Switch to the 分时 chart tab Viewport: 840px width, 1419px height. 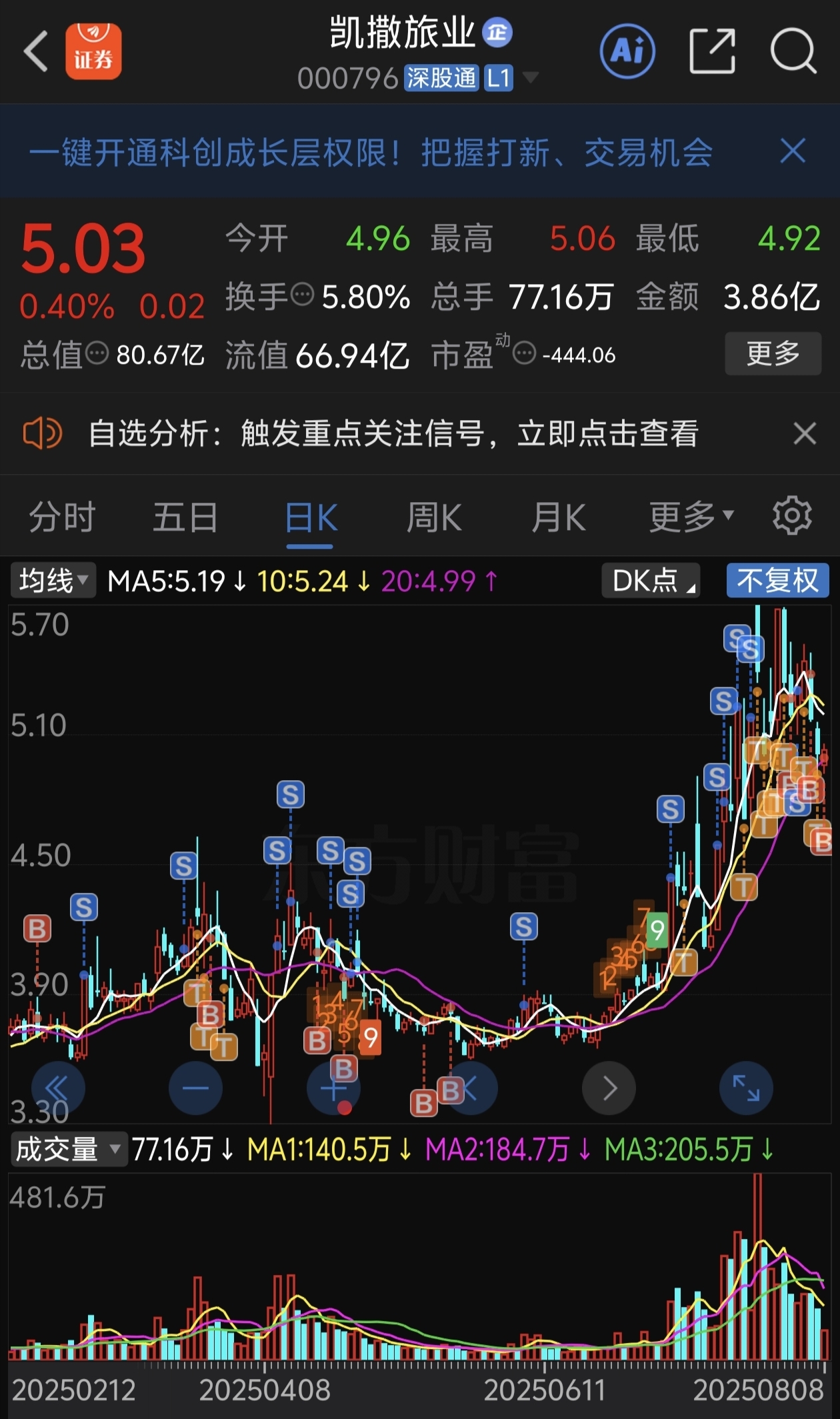point(62,517)
